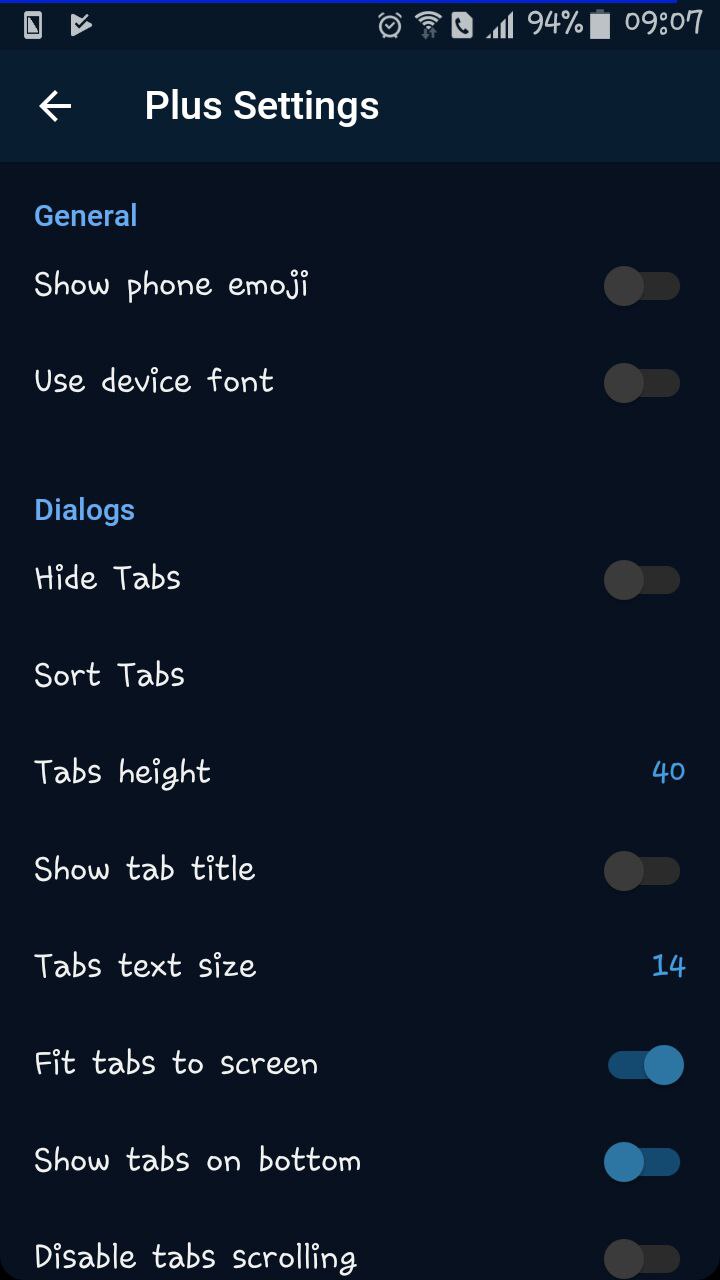Turn on Use device font

point(641,383)
